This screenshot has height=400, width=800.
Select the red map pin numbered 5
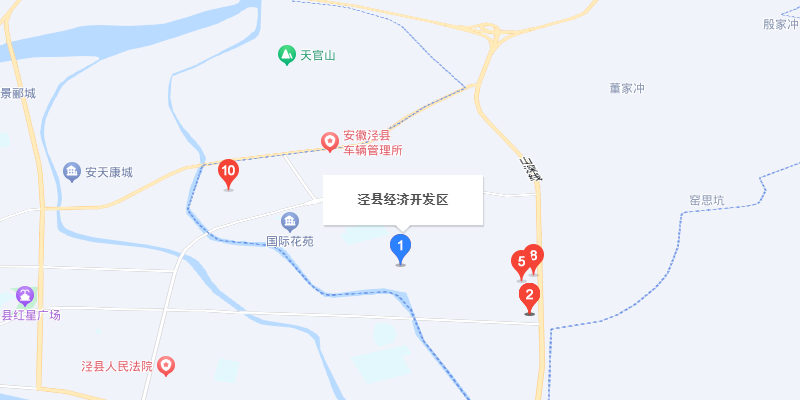click(x=519, y=263)
